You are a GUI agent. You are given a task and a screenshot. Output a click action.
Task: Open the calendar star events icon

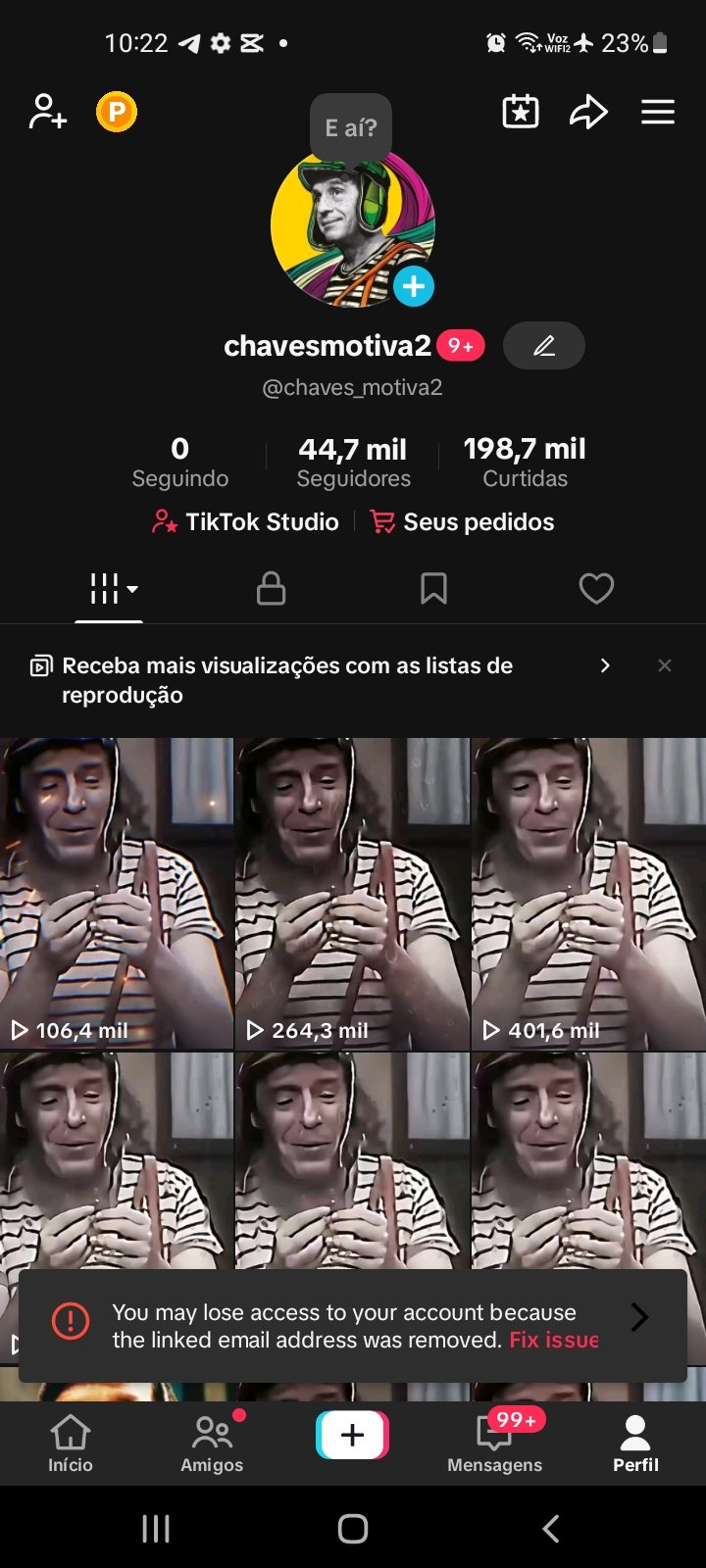coord(521,112)
